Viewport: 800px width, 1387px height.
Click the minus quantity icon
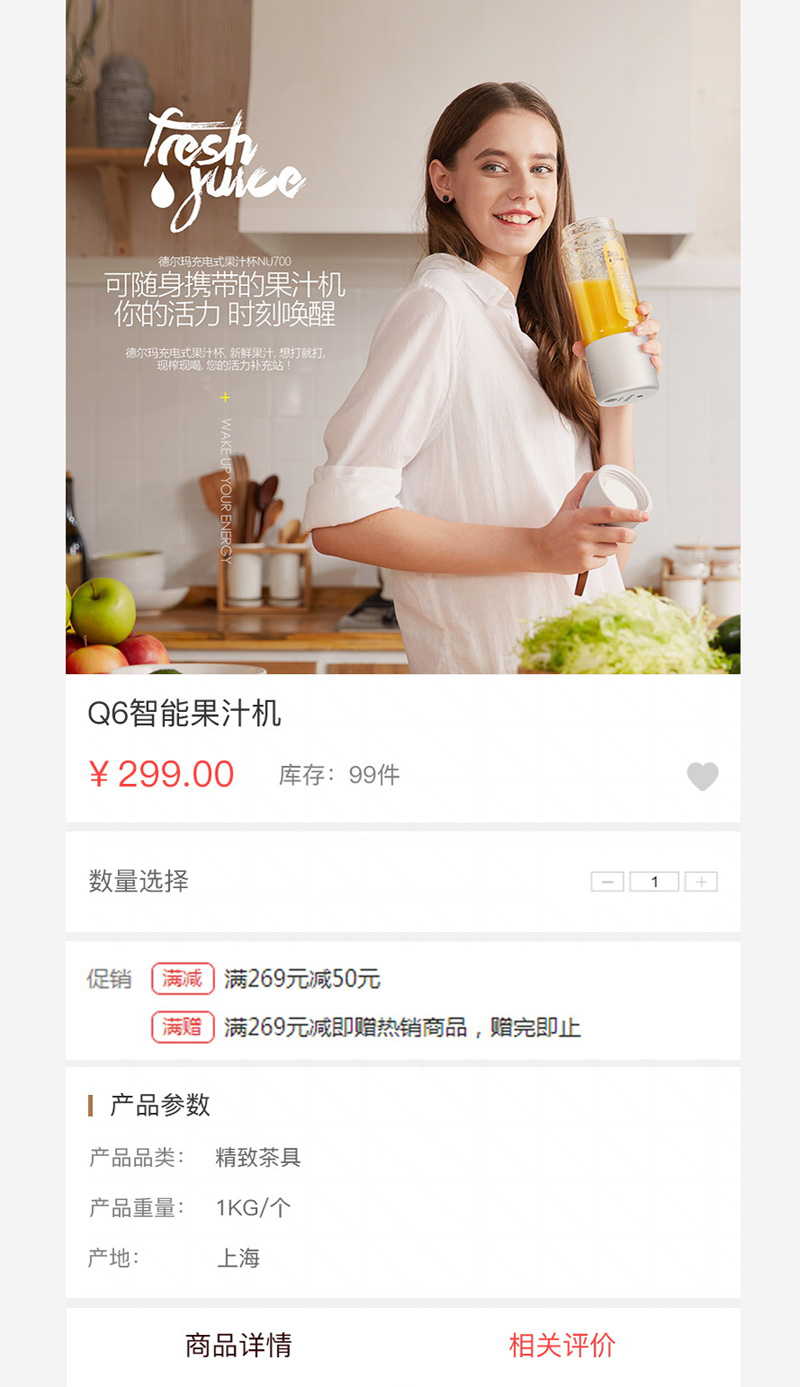[x=606, y=881]
